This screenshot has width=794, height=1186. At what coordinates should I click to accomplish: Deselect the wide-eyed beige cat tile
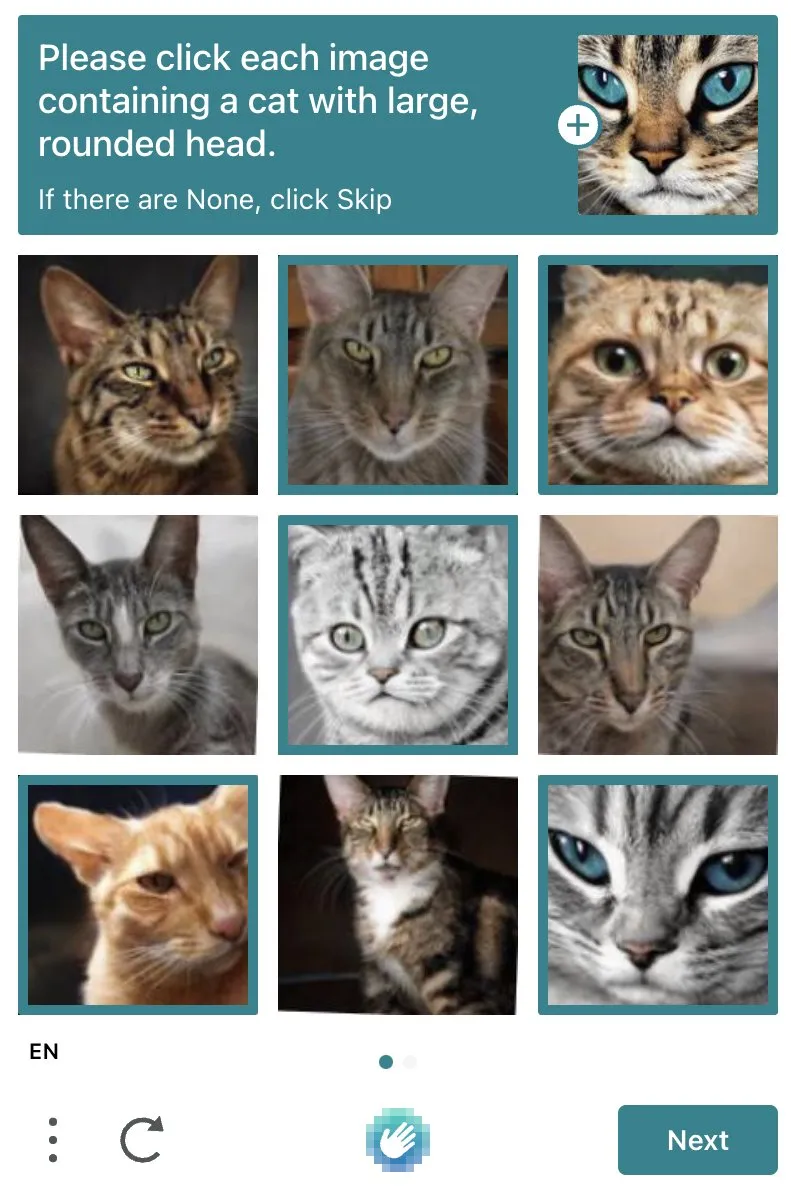tap(658, 375)
